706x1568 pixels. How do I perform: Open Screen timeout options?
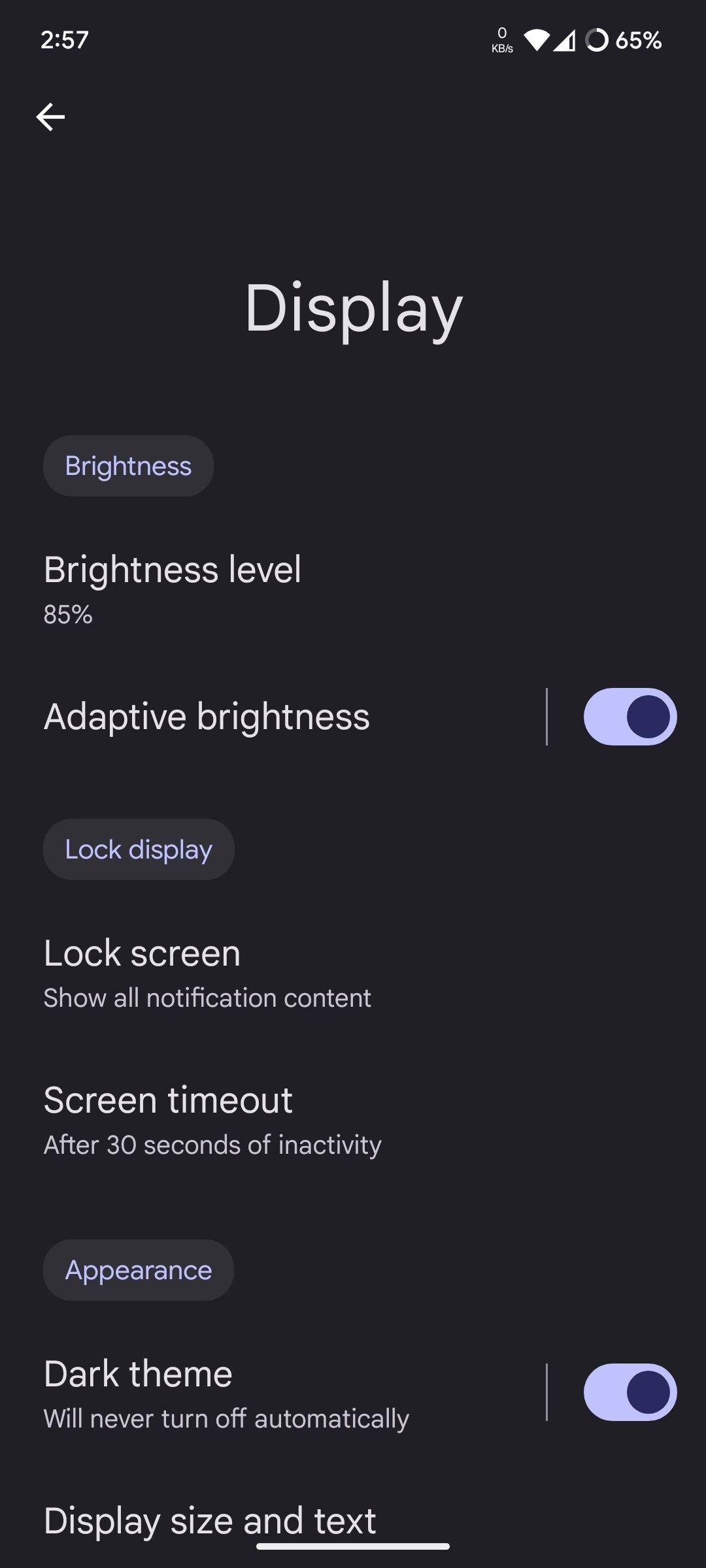353,1119
